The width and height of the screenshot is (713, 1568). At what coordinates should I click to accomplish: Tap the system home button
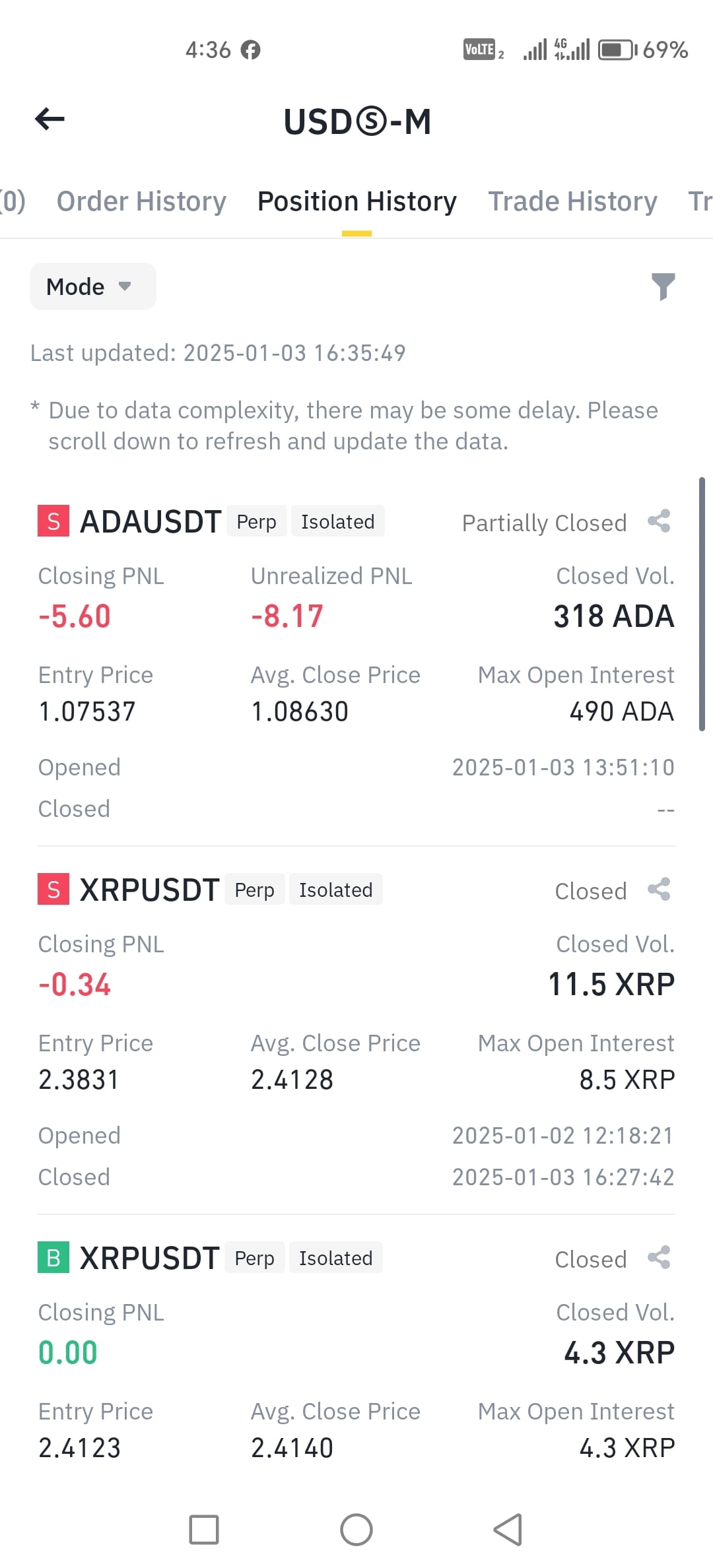click(x=356, y=1530)
